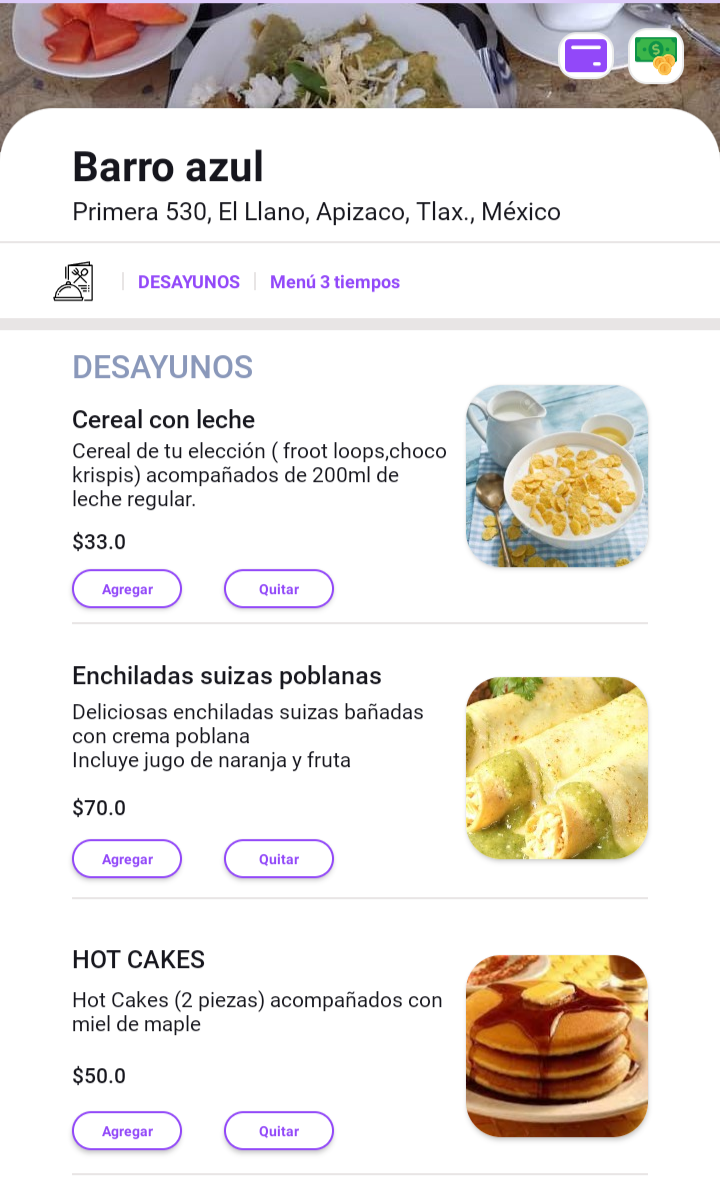Screen dimensions: 720x1190
Task: Add Enchiladas suizas poblanas to order
Action: tap(127, 859)
